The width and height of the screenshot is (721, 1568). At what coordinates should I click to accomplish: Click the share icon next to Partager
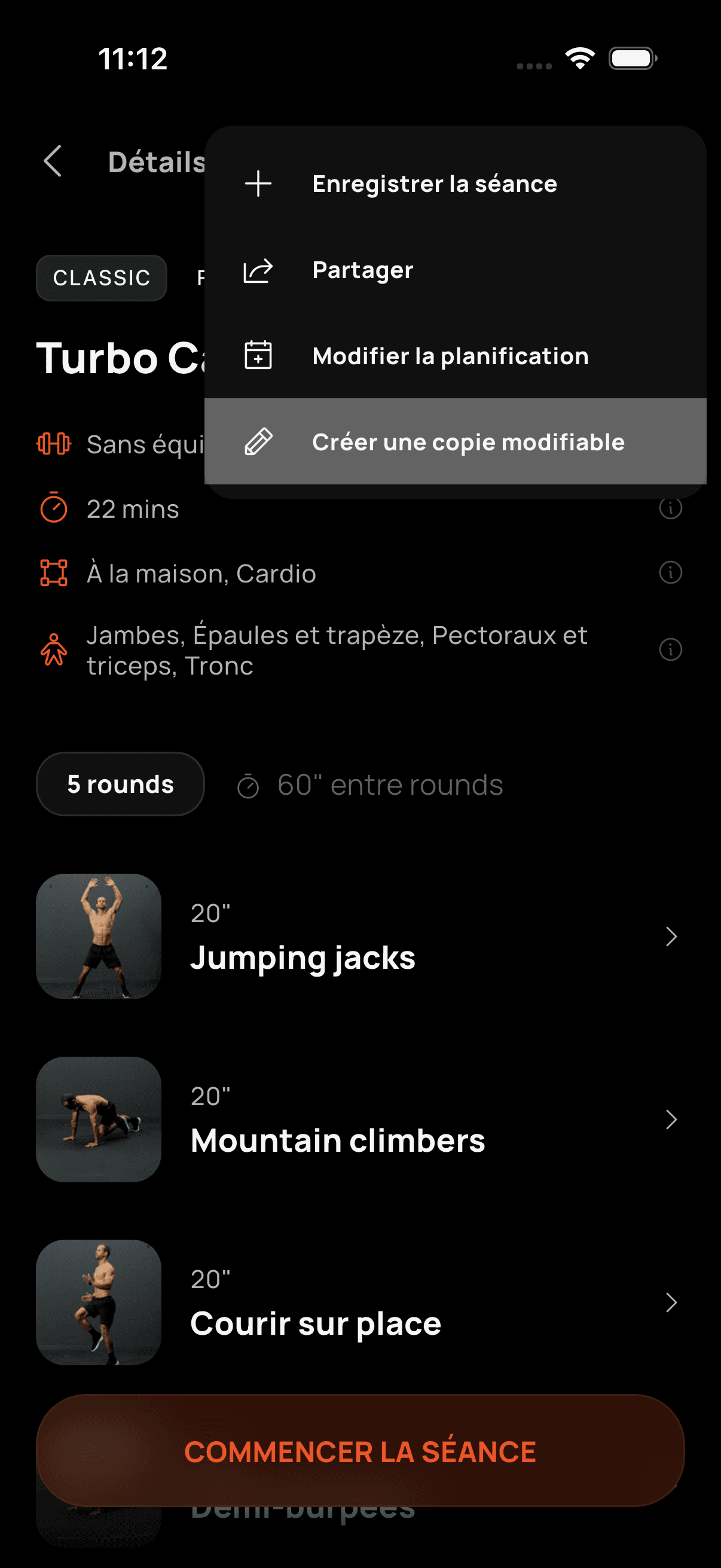click(x=259, y=270)
